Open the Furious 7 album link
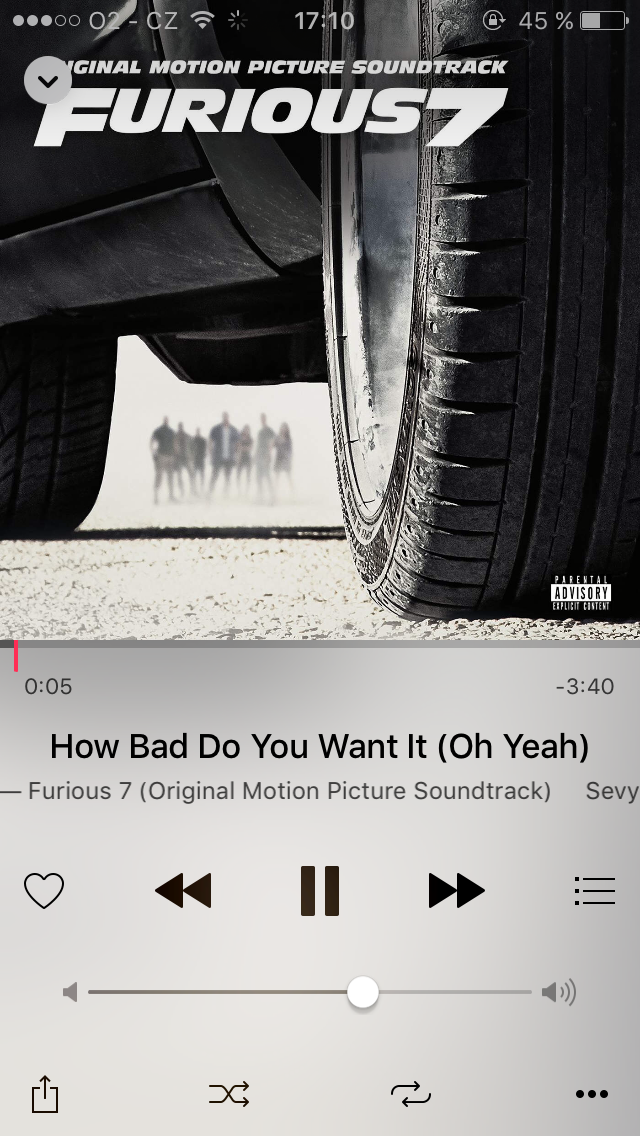 pos(290,791)
